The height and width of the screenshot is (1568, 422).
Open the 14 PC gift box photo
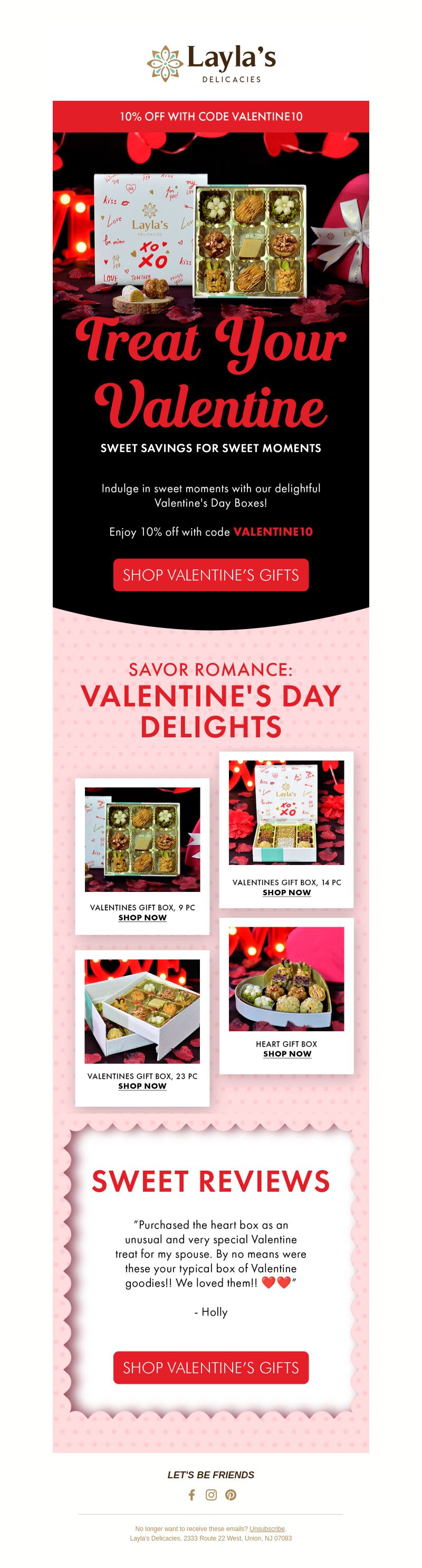coord(286,813)
